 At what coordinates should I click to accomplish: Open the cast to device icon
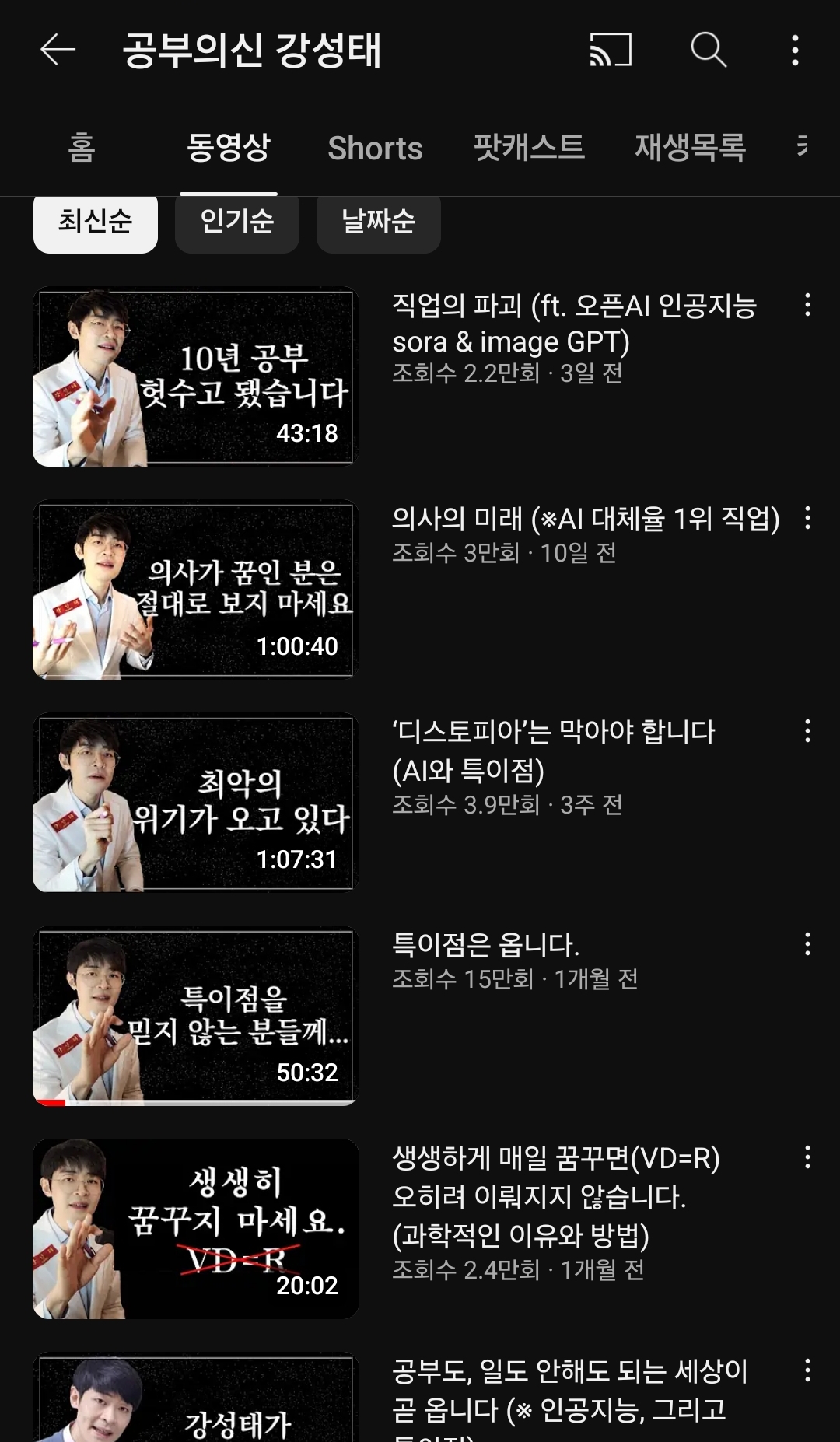coord(611,51)
